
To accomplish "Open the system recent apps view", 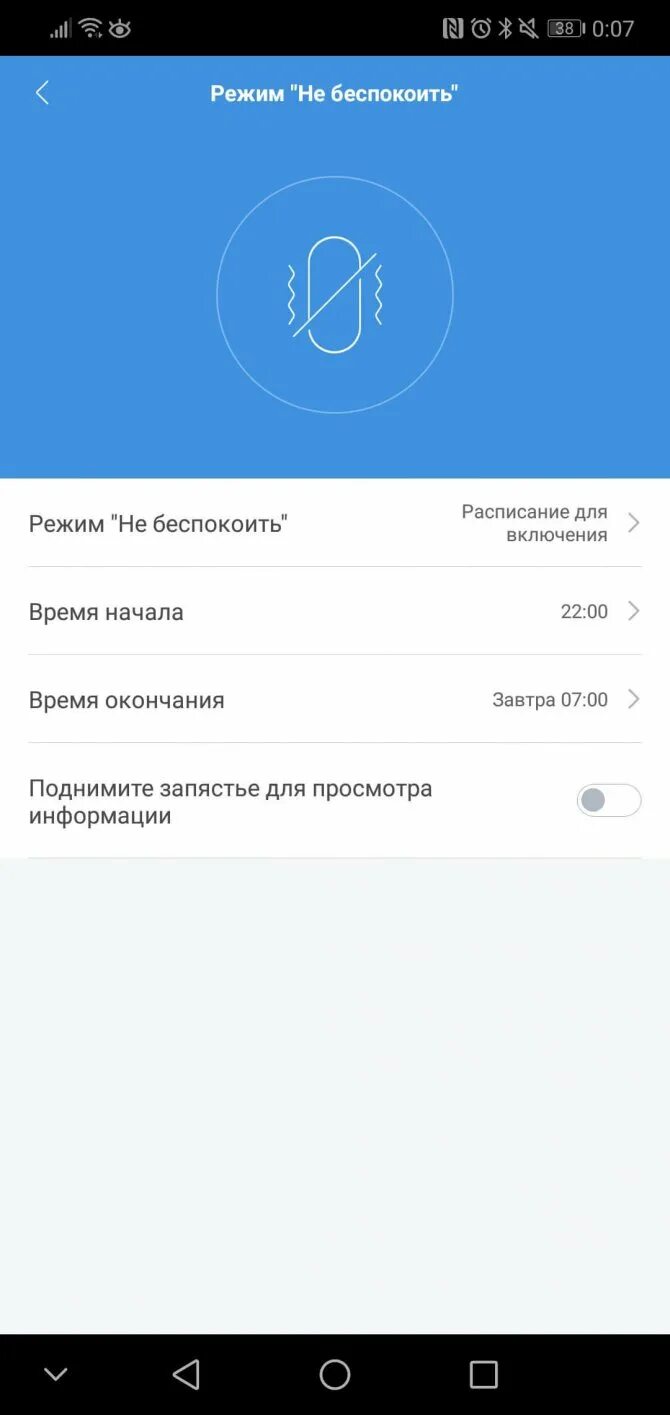I will pos(483,1374).
